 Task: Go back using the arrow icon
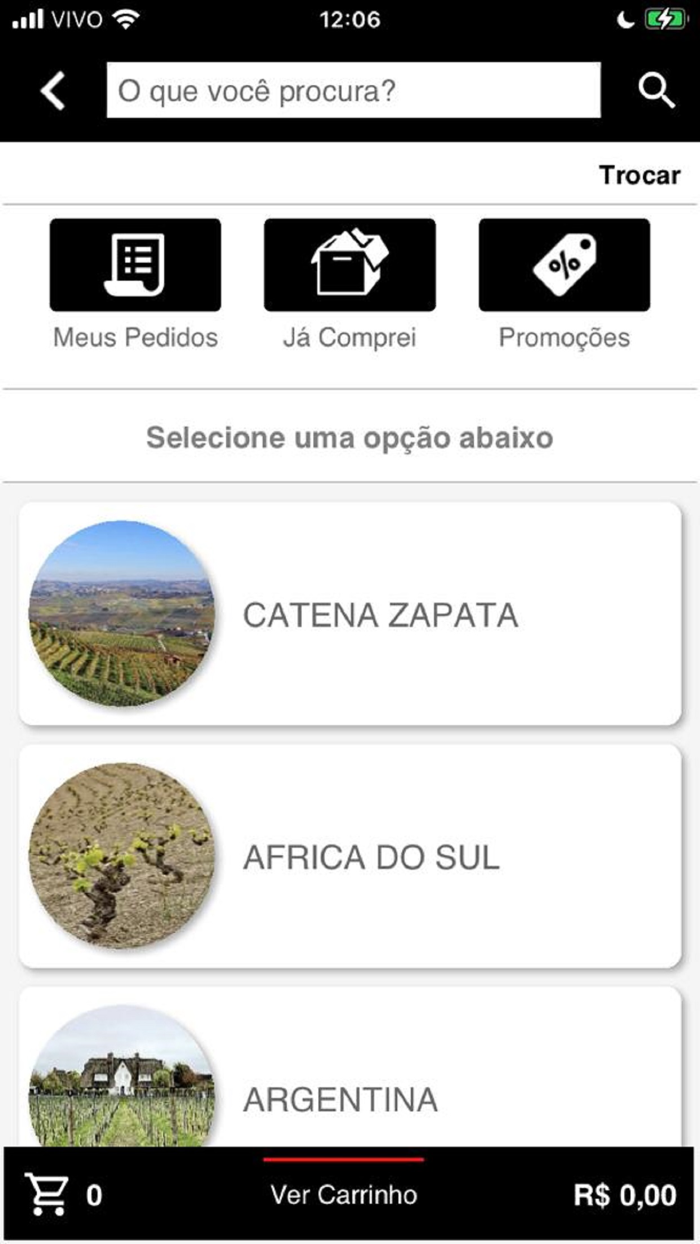point(53,91)
